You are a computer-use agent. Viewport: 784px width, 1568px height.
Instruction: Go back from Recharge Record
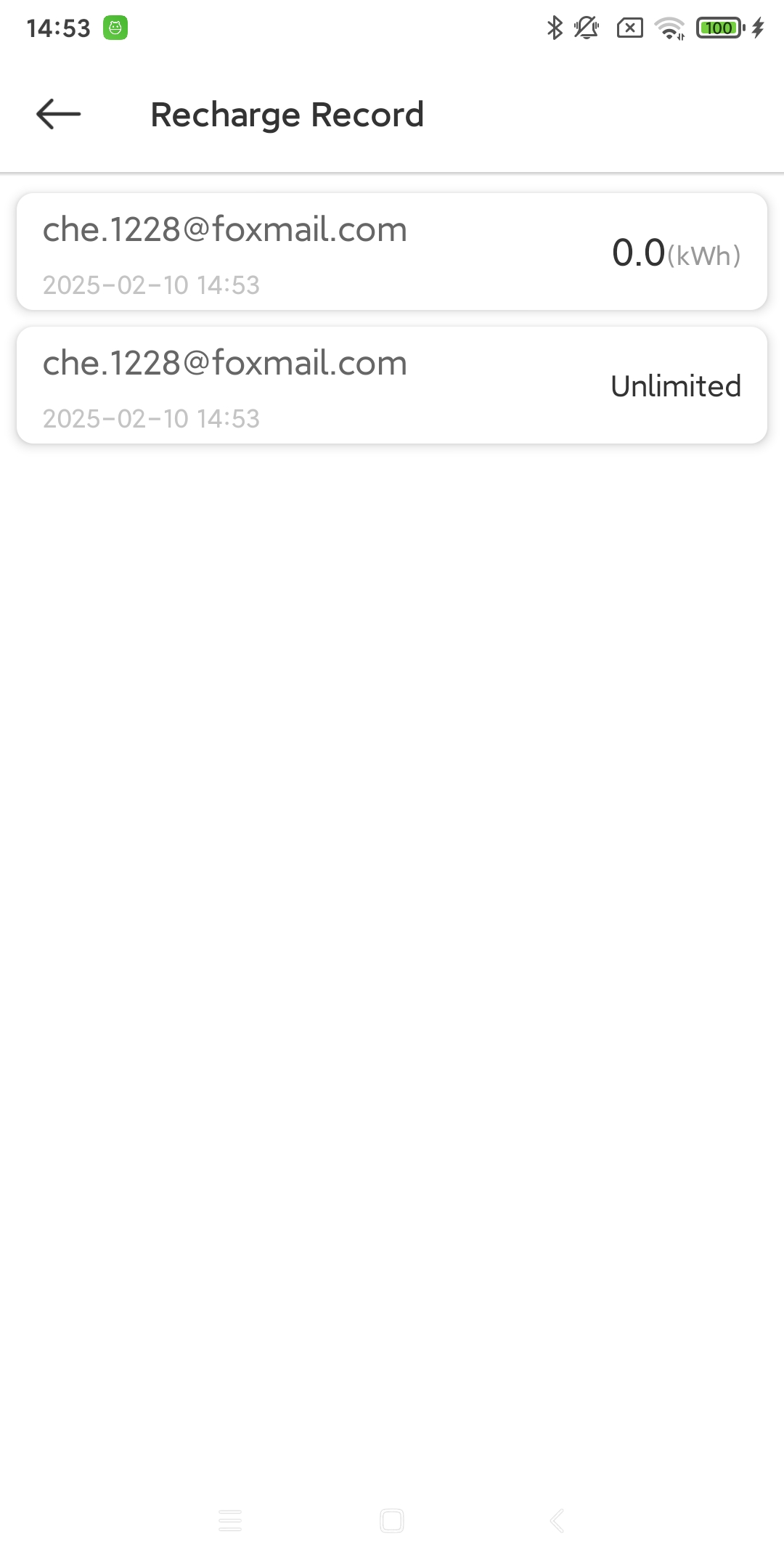[x=58, y=114]
